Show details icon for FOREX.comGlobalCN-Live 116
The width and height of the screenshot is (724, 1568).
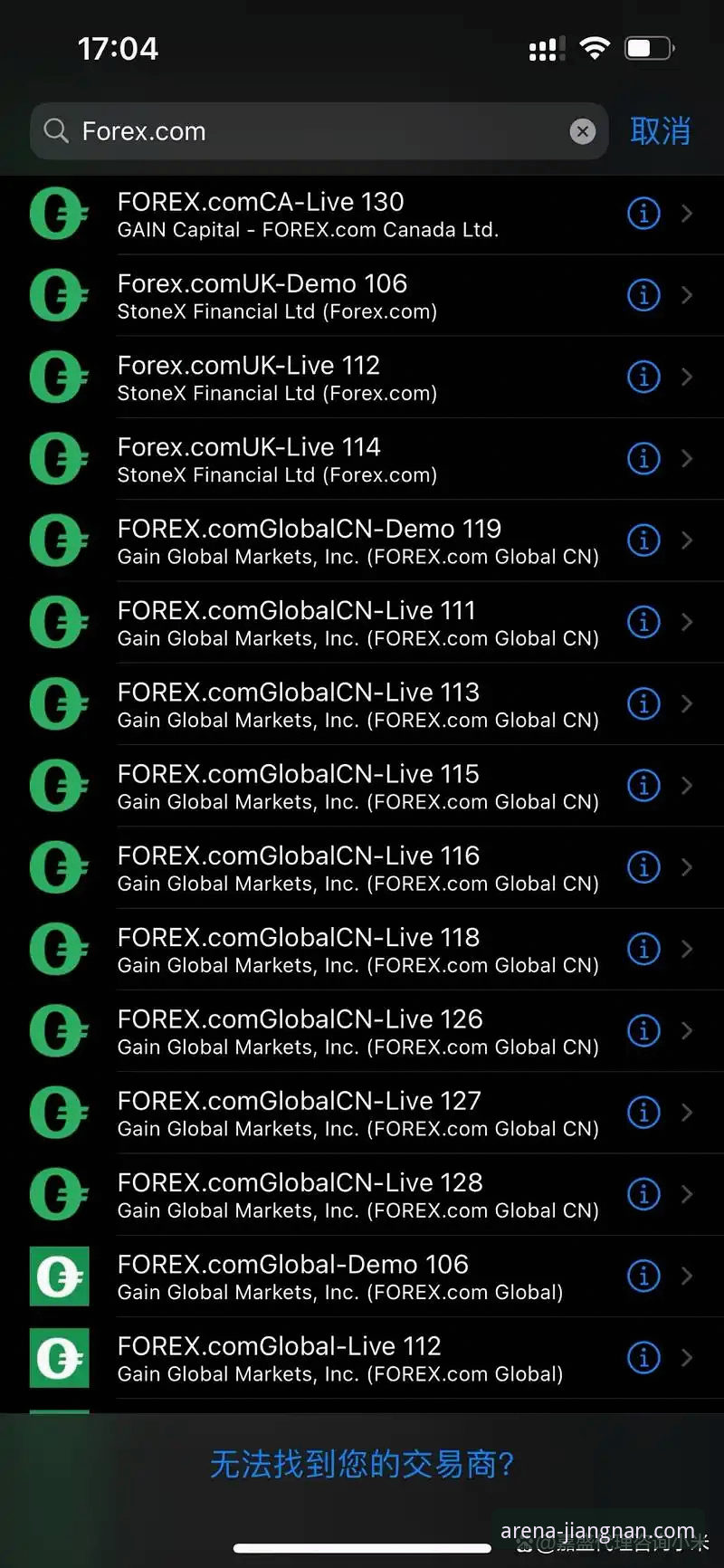(x=643, y=867)
